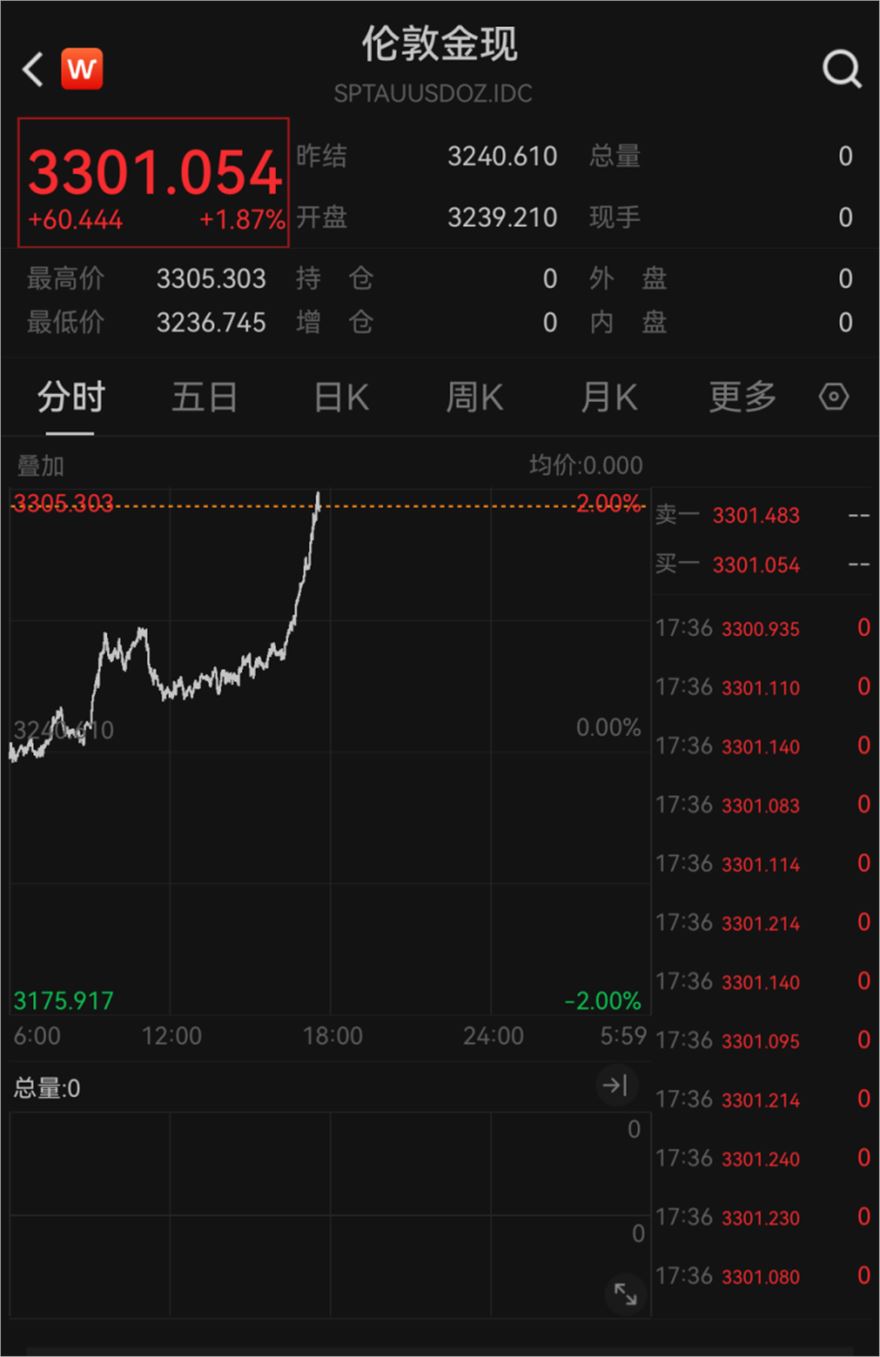The image size is (880, 1357).
Task: Go back to the previous screen
Action: tap(33, 70)
